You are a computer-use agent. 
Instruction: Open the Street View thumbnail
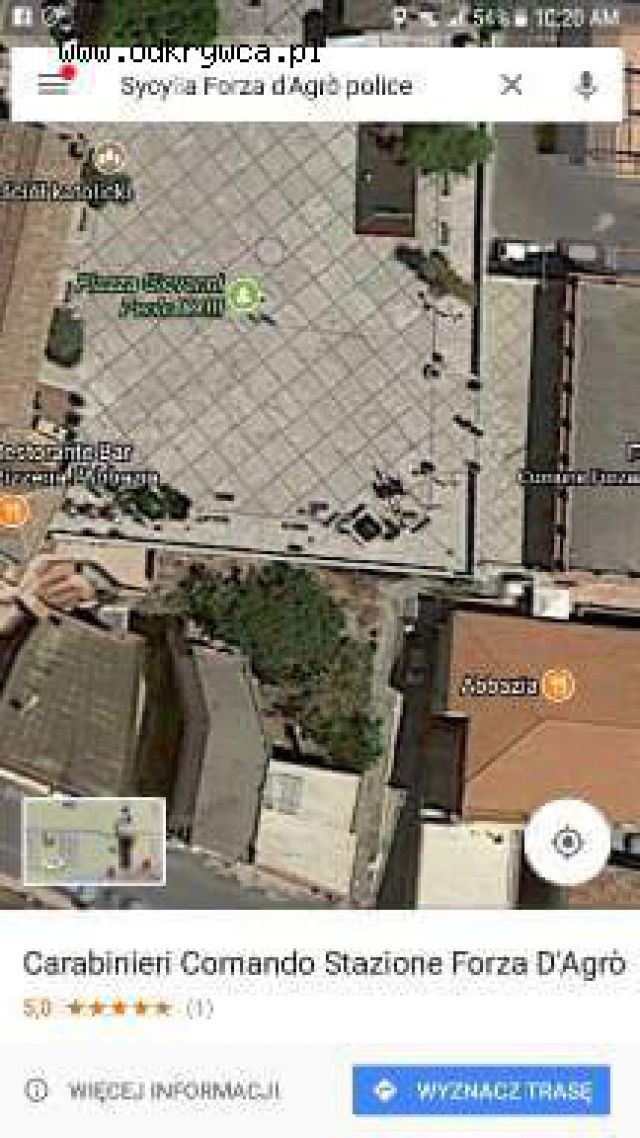coord(94,841)
